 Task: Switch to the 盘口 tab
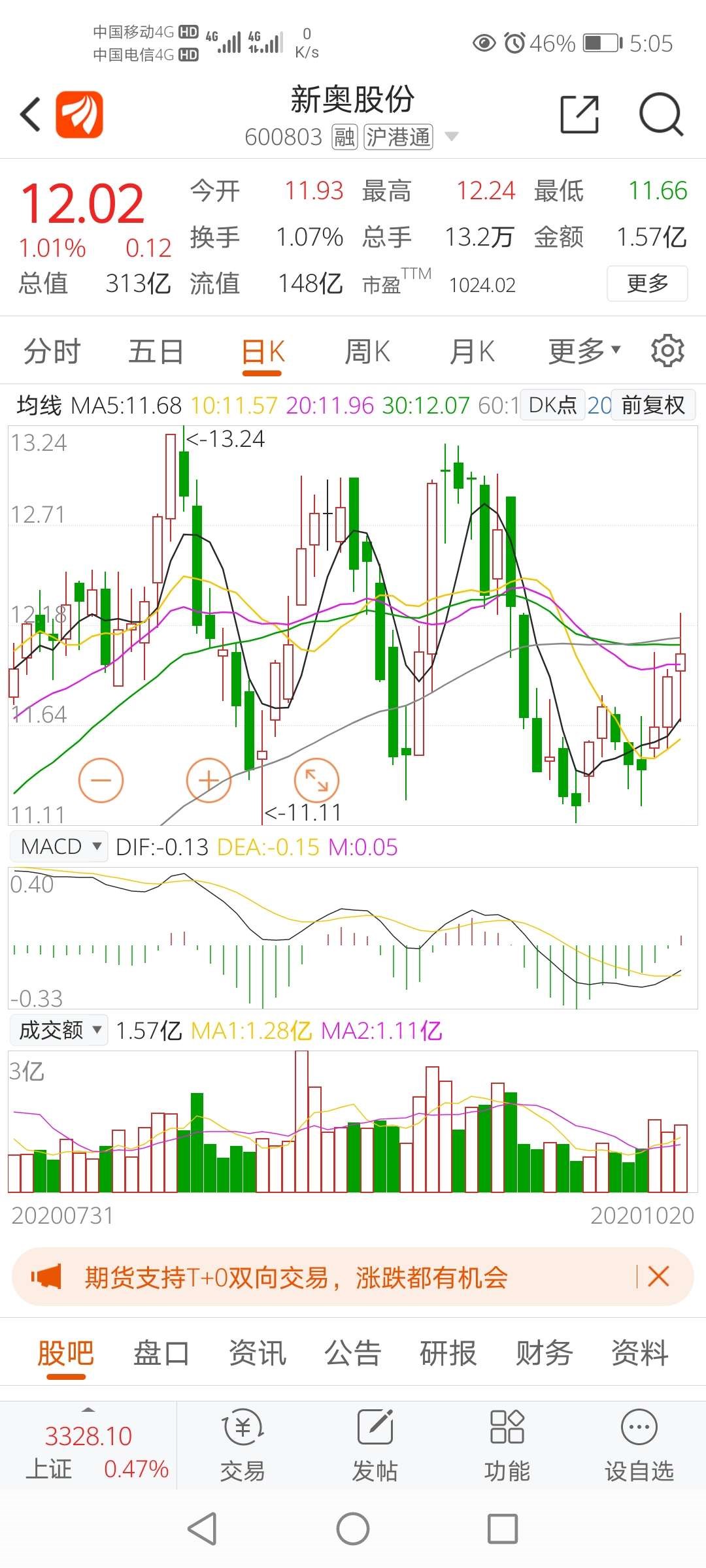tap(161, 1352)
